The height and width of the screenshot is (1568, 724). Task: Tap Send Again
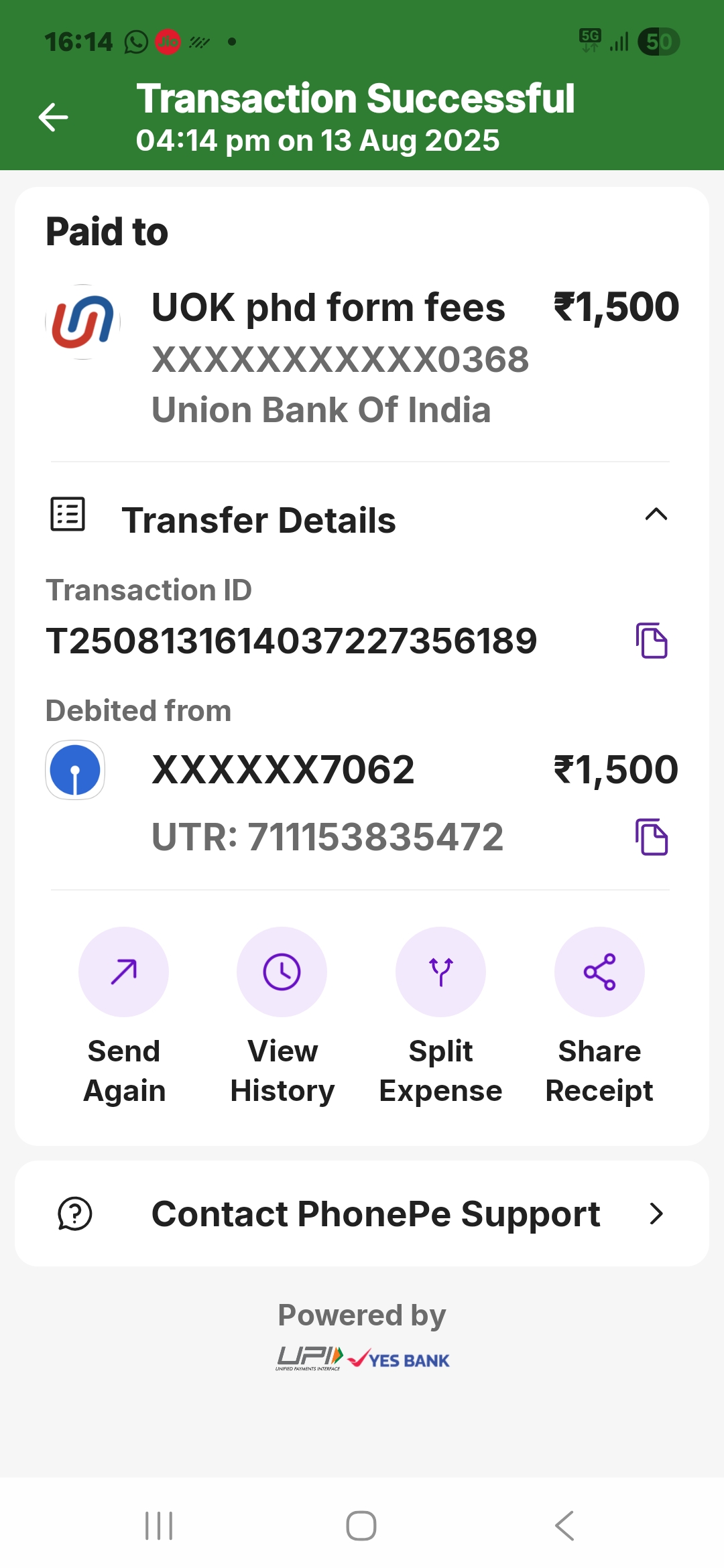click(x=124, y=972)
